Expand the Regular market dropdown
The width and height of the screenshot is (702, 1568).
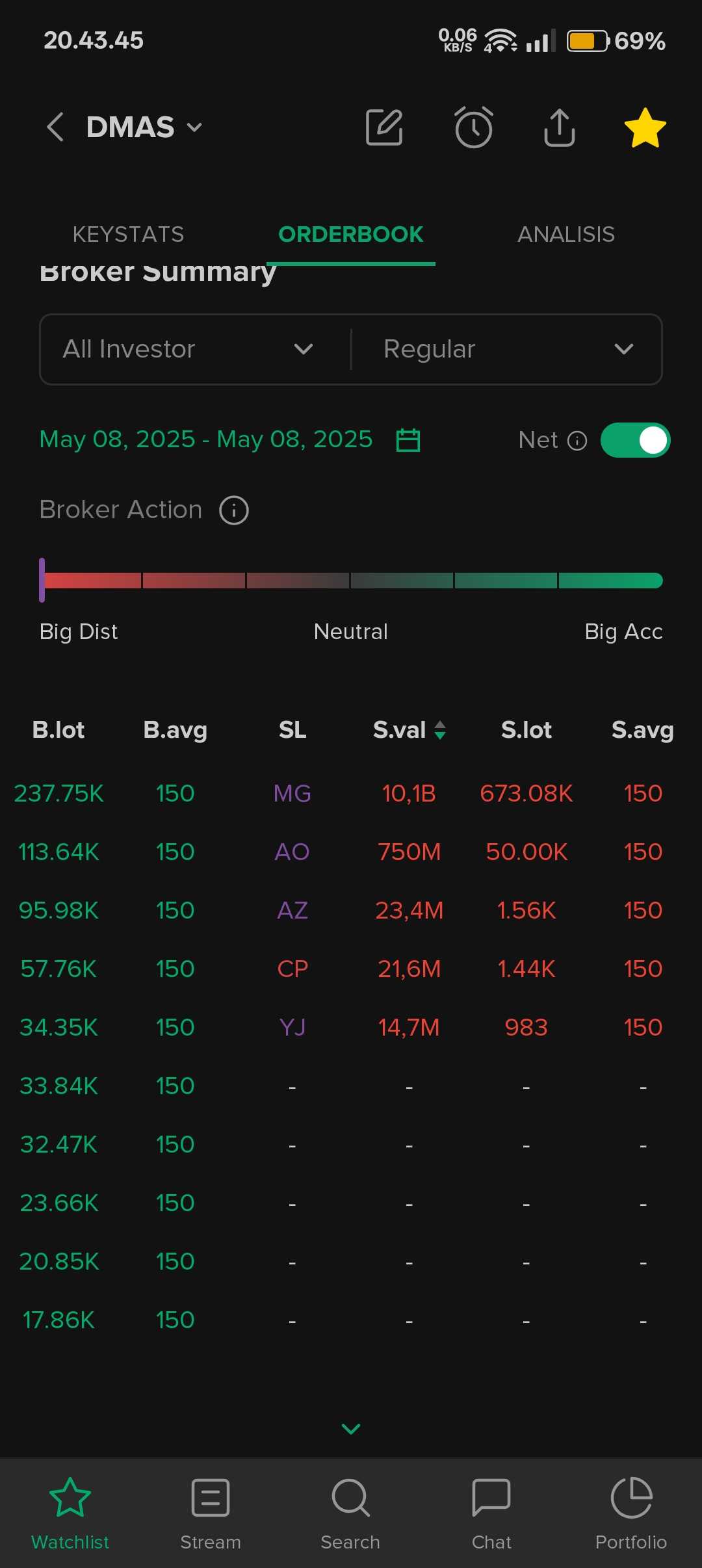tap(507, 349)
